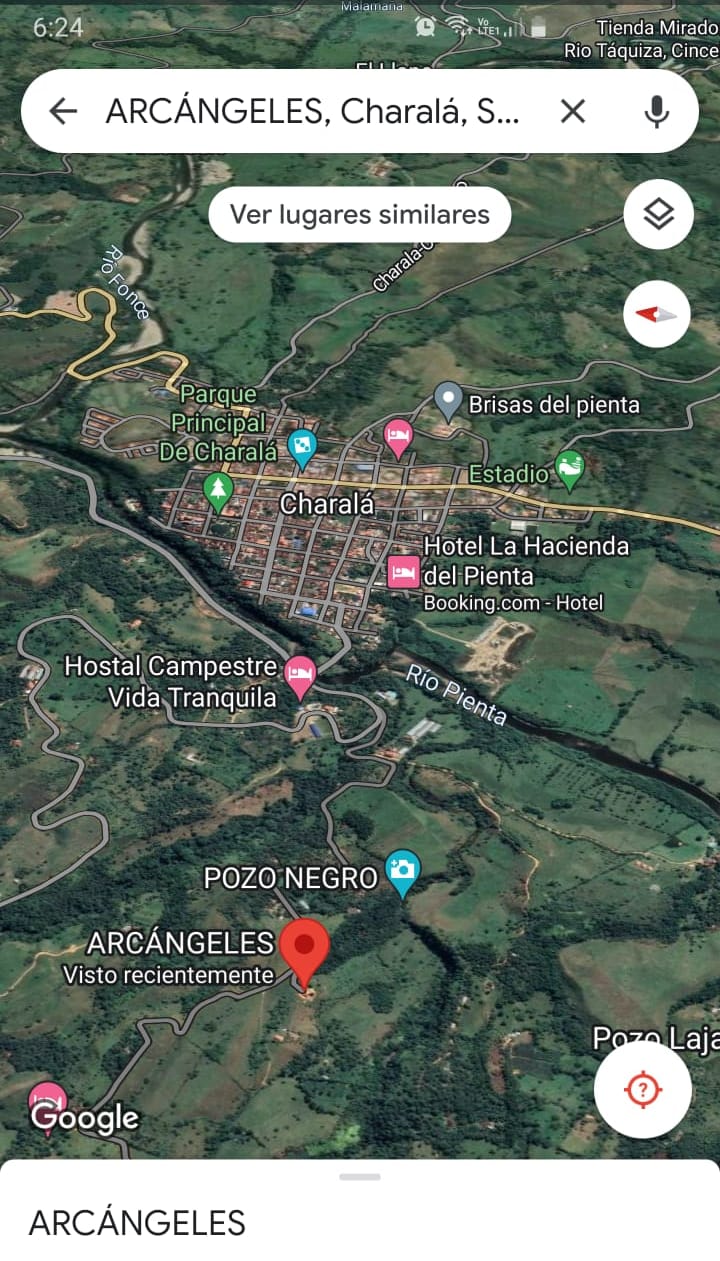Go back from the search results
The image size is (720, 1261).
click(63, 111)
